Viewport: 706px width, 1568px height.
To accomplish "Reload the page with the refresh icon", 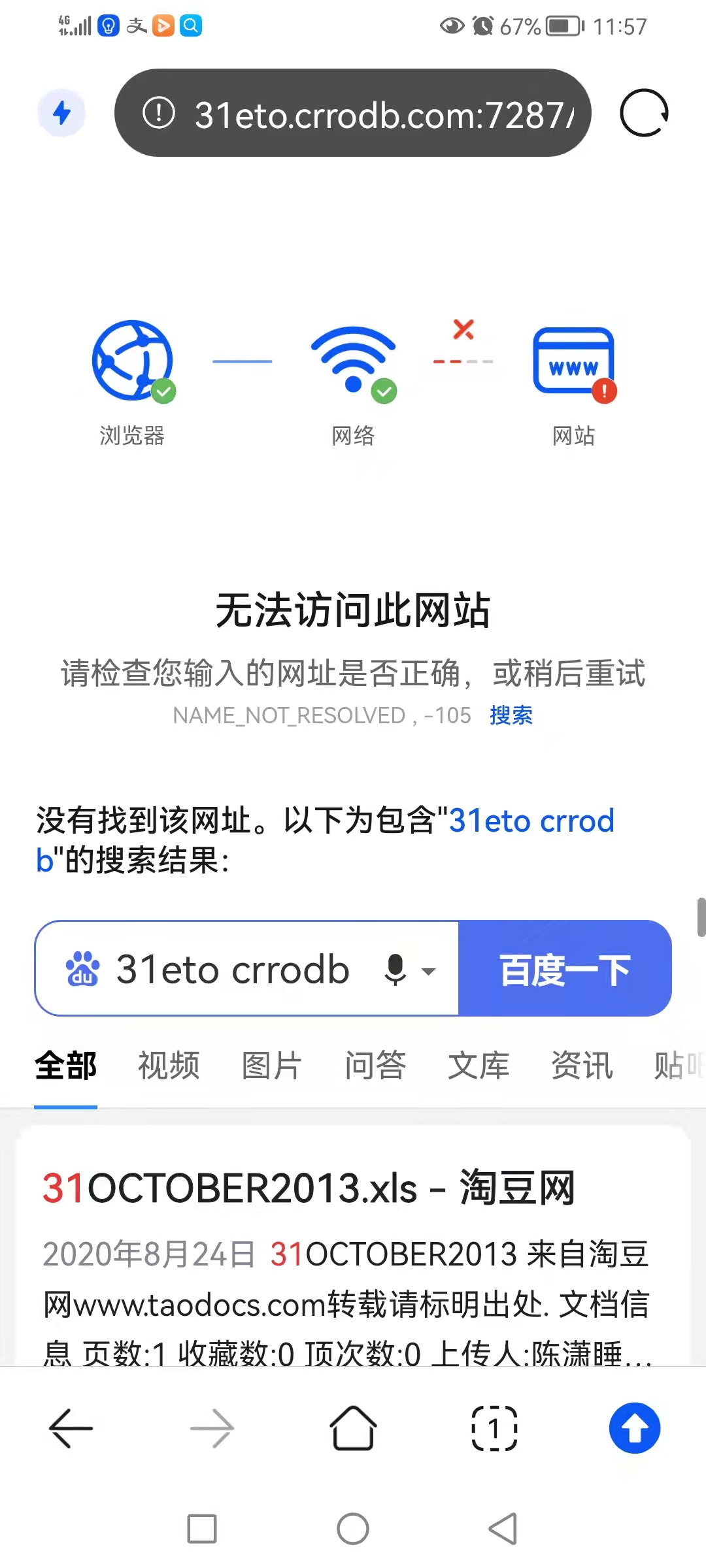I will [643, 113].
